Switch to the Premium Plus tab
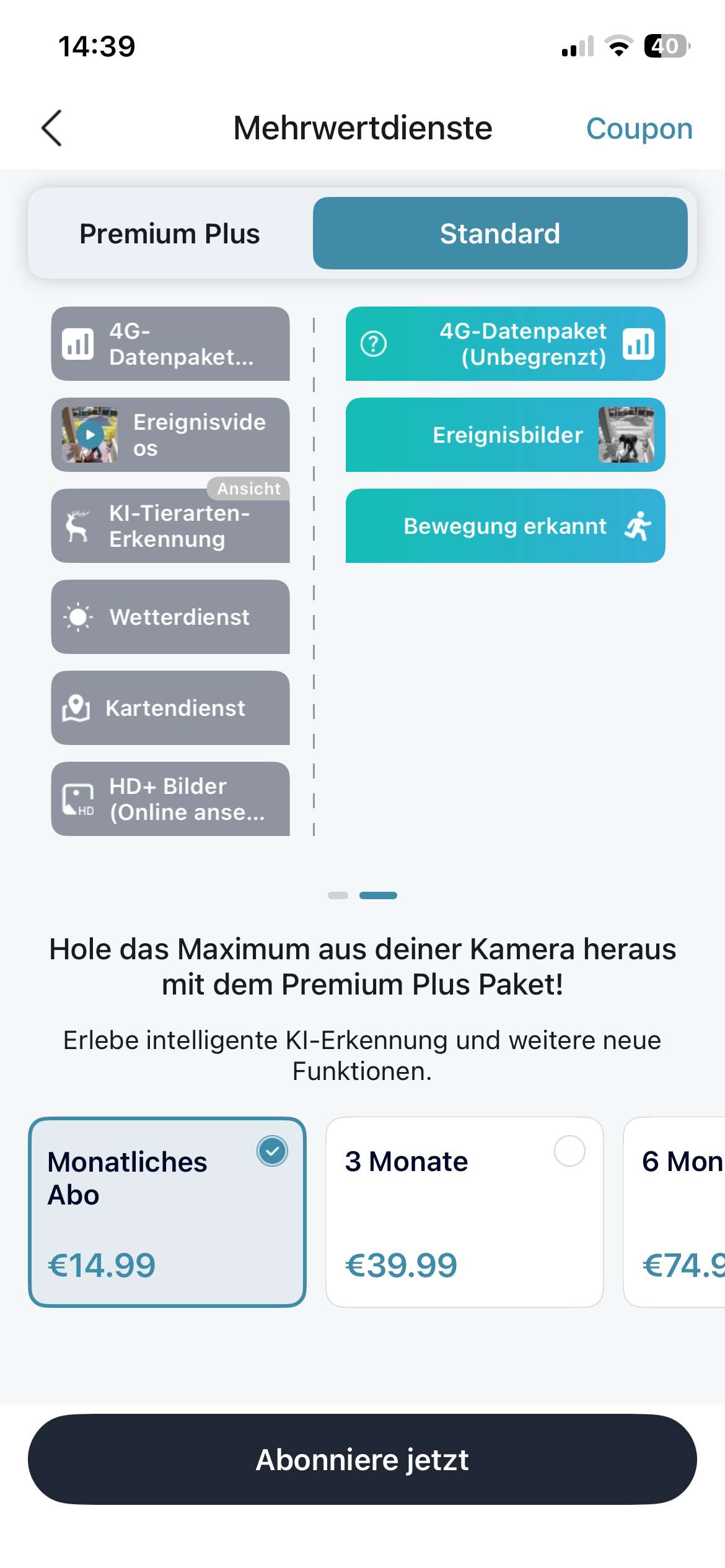 click(x=170, y=234)
